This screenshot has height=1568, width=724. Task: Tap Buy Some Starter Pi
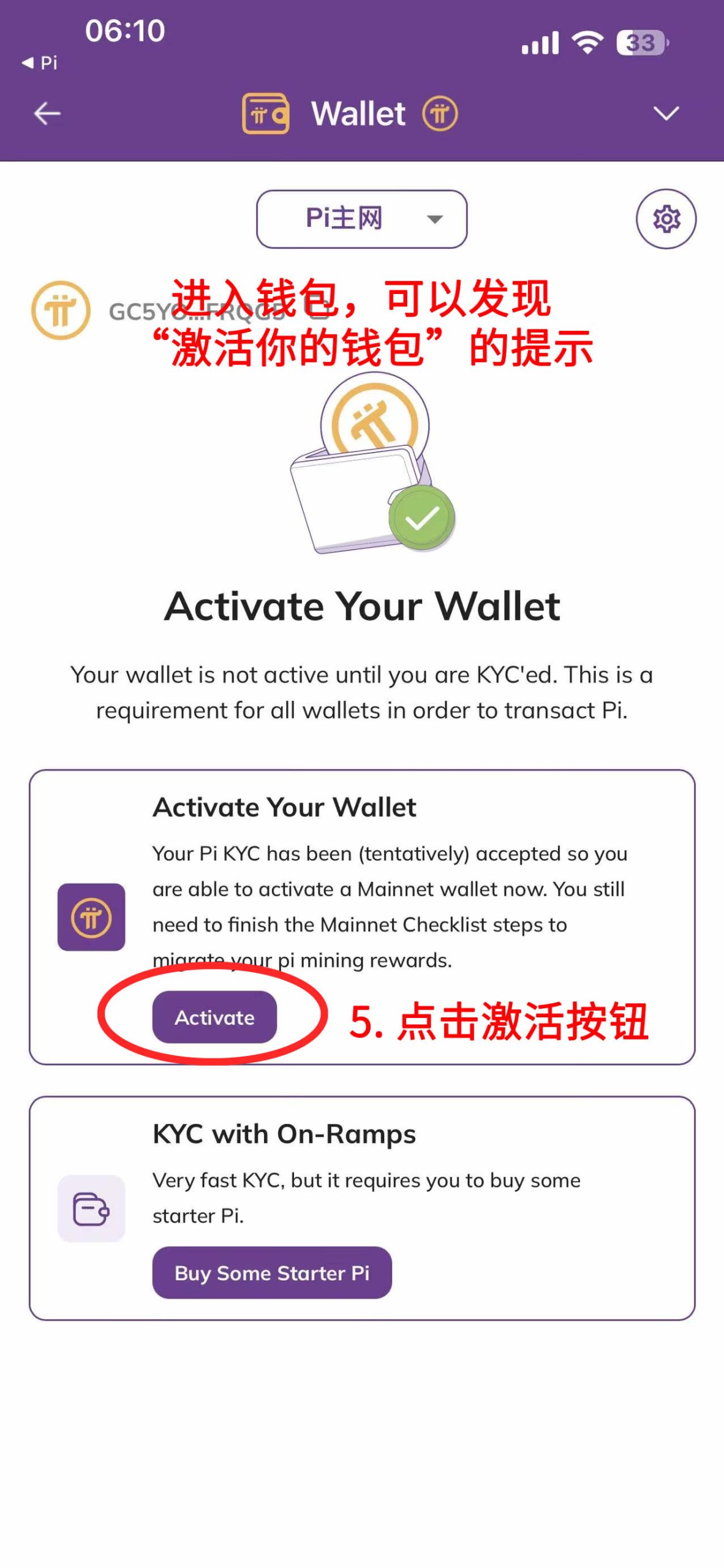272,1273
